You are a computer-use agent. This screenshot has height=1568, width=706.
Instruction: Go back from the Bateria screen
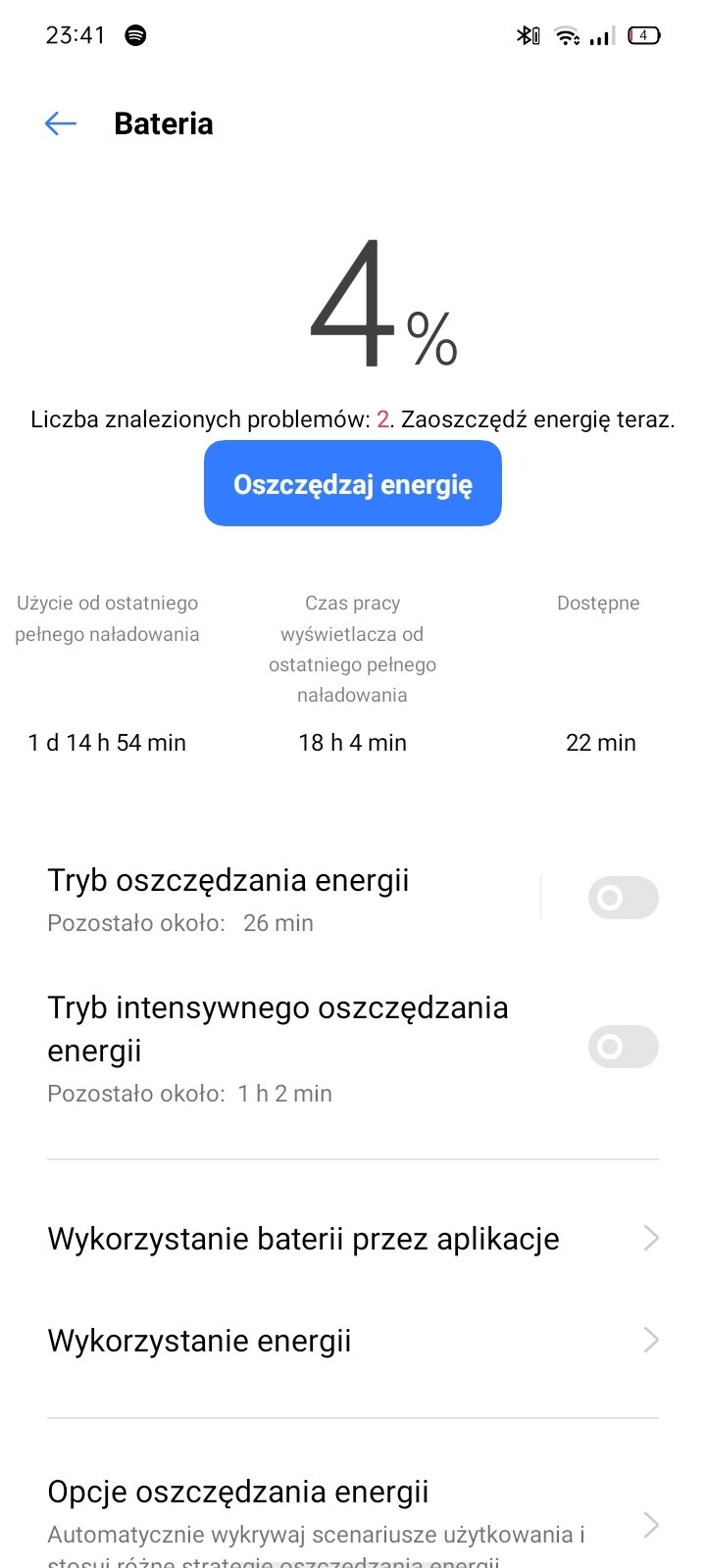tap(61, 123)
